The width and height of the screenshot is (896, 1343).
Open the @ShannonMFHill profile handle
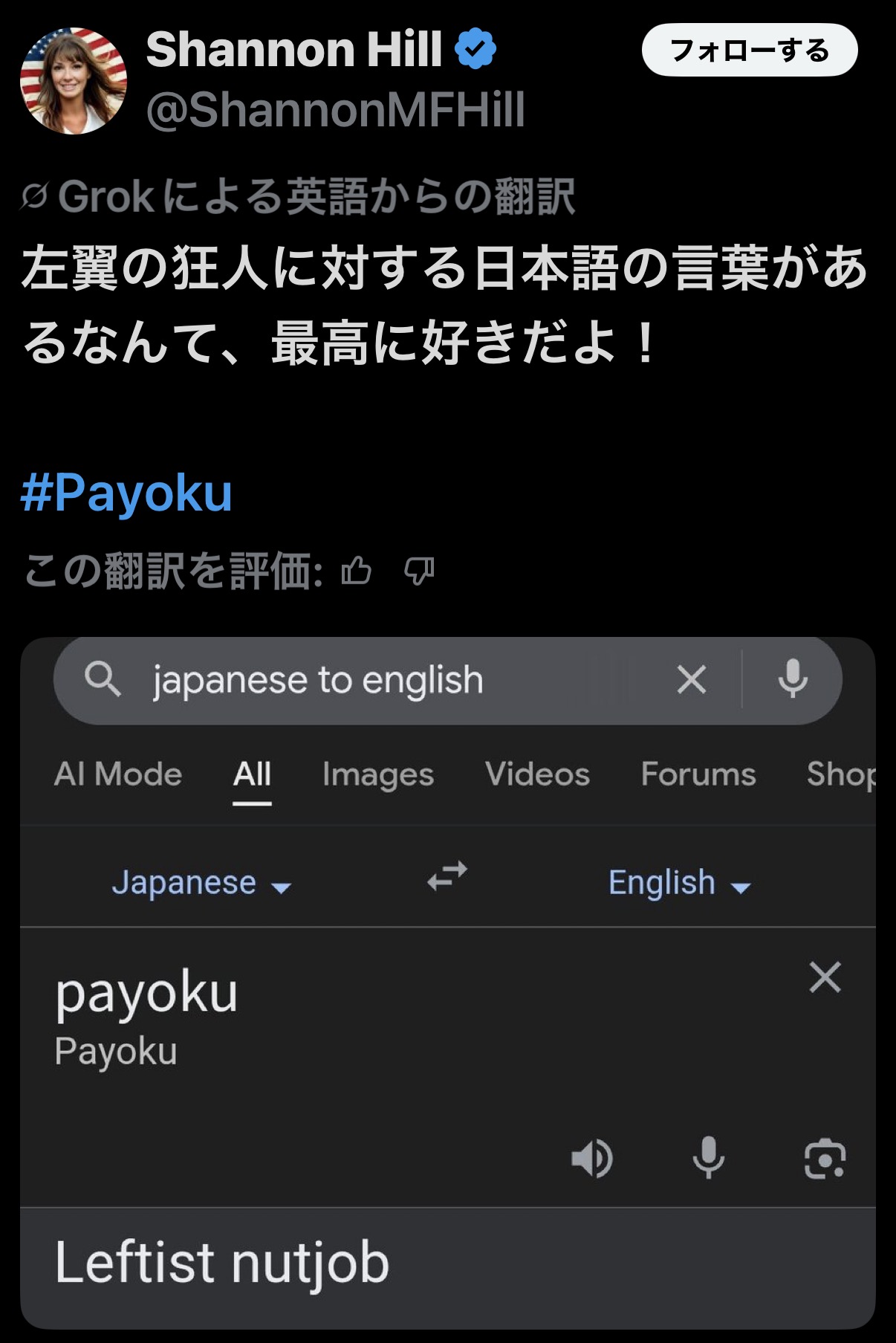[x=336, y=110]
